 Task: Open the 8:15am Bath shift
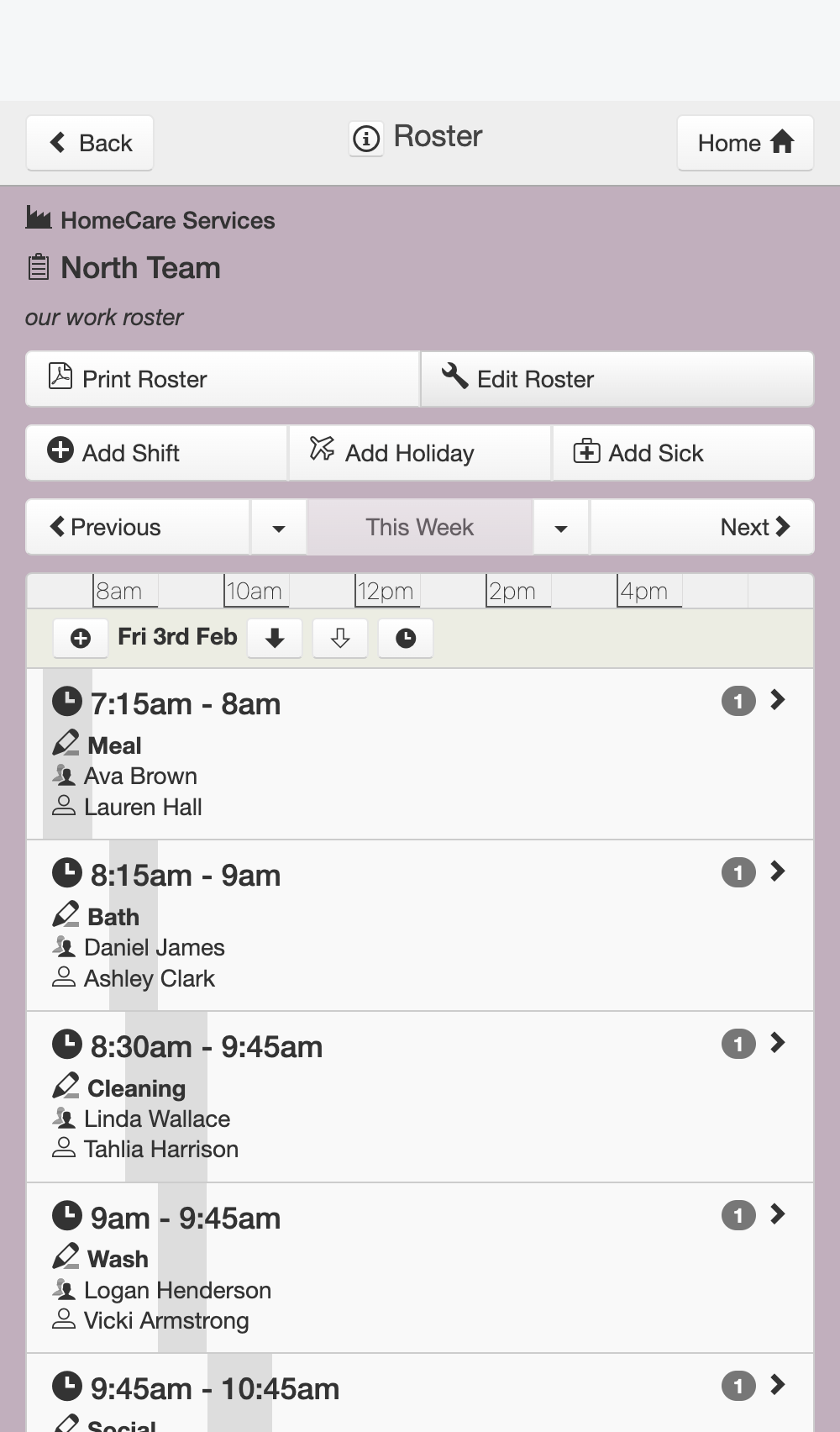420,925
